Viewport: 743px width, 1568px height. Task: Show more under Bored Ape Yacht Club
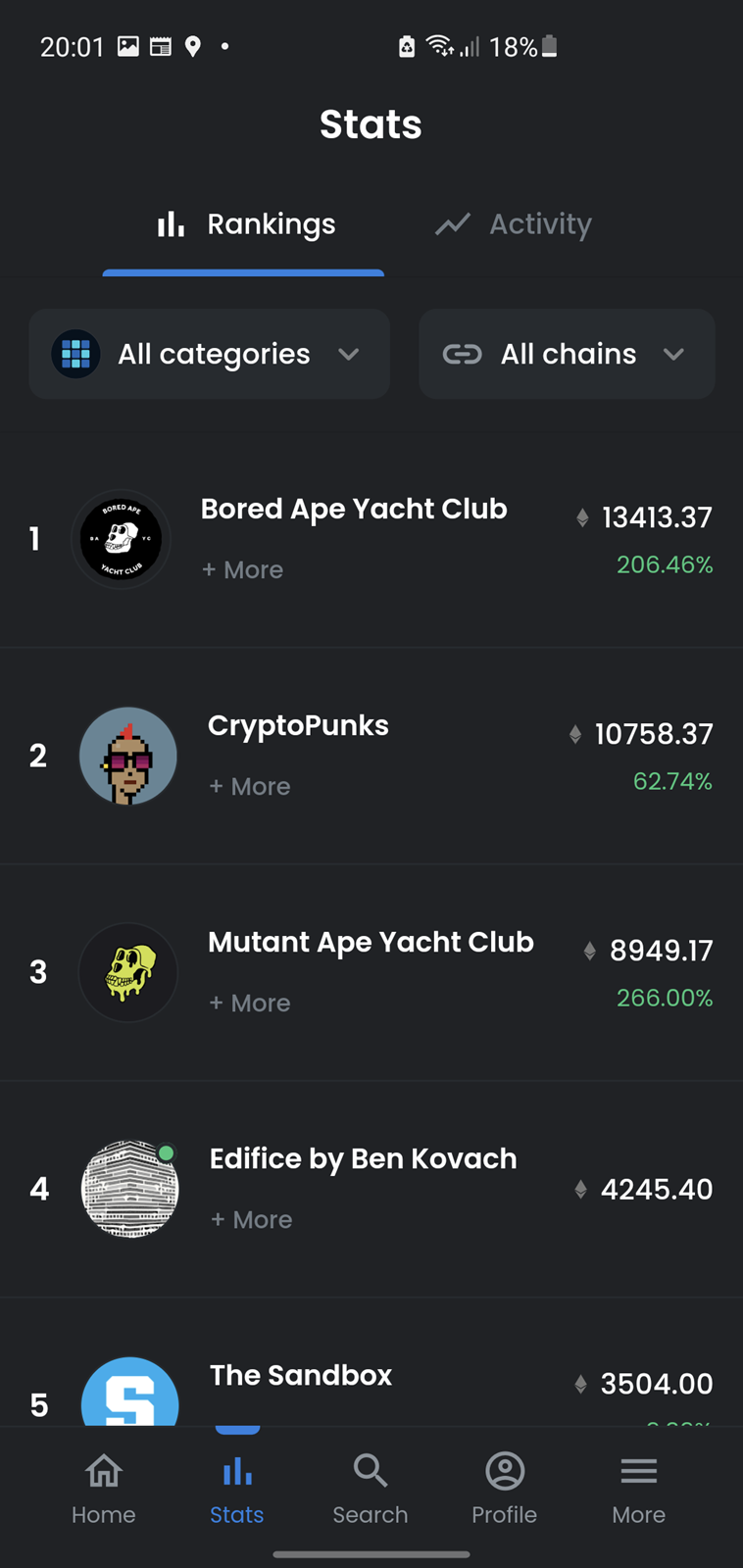[242, 569]
